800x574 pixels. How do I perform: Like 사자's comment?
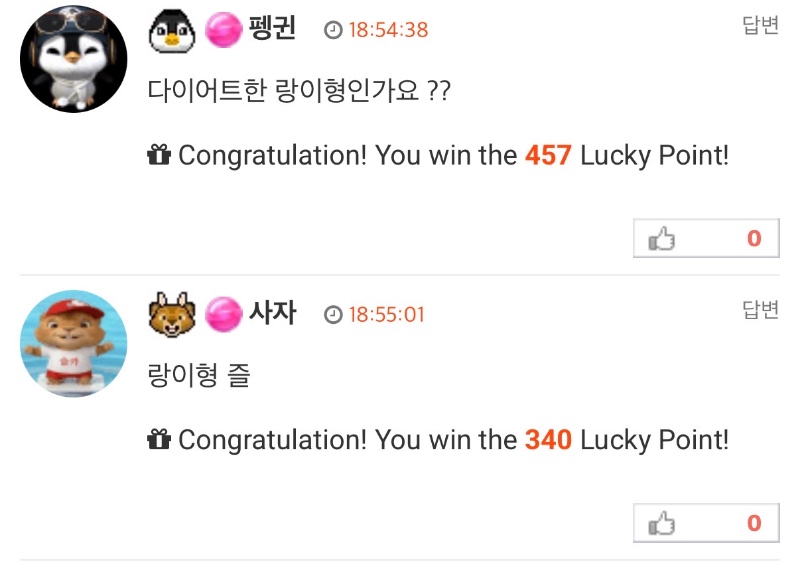coord(705,523)
